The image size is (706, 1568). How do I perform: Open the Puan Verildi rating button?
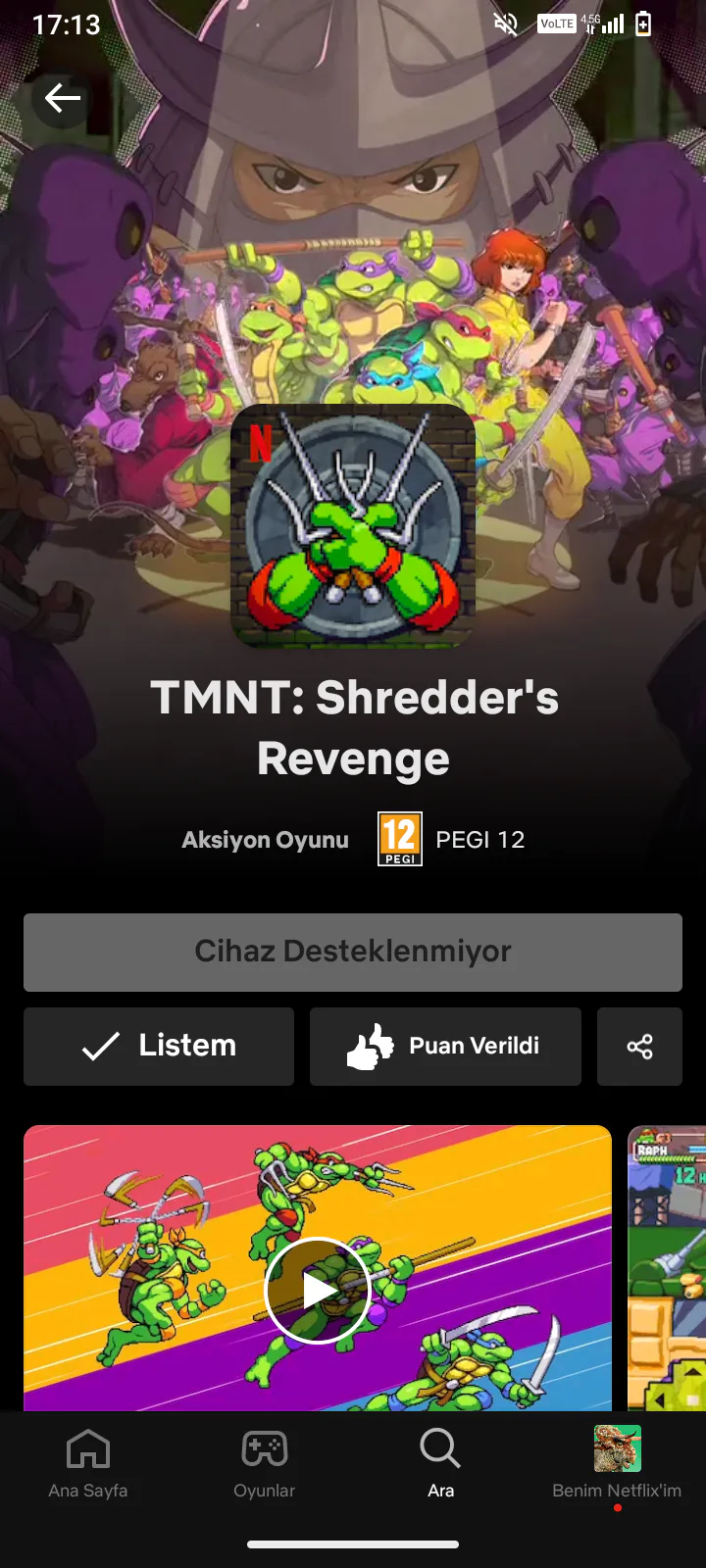[x=445, y=1047]
